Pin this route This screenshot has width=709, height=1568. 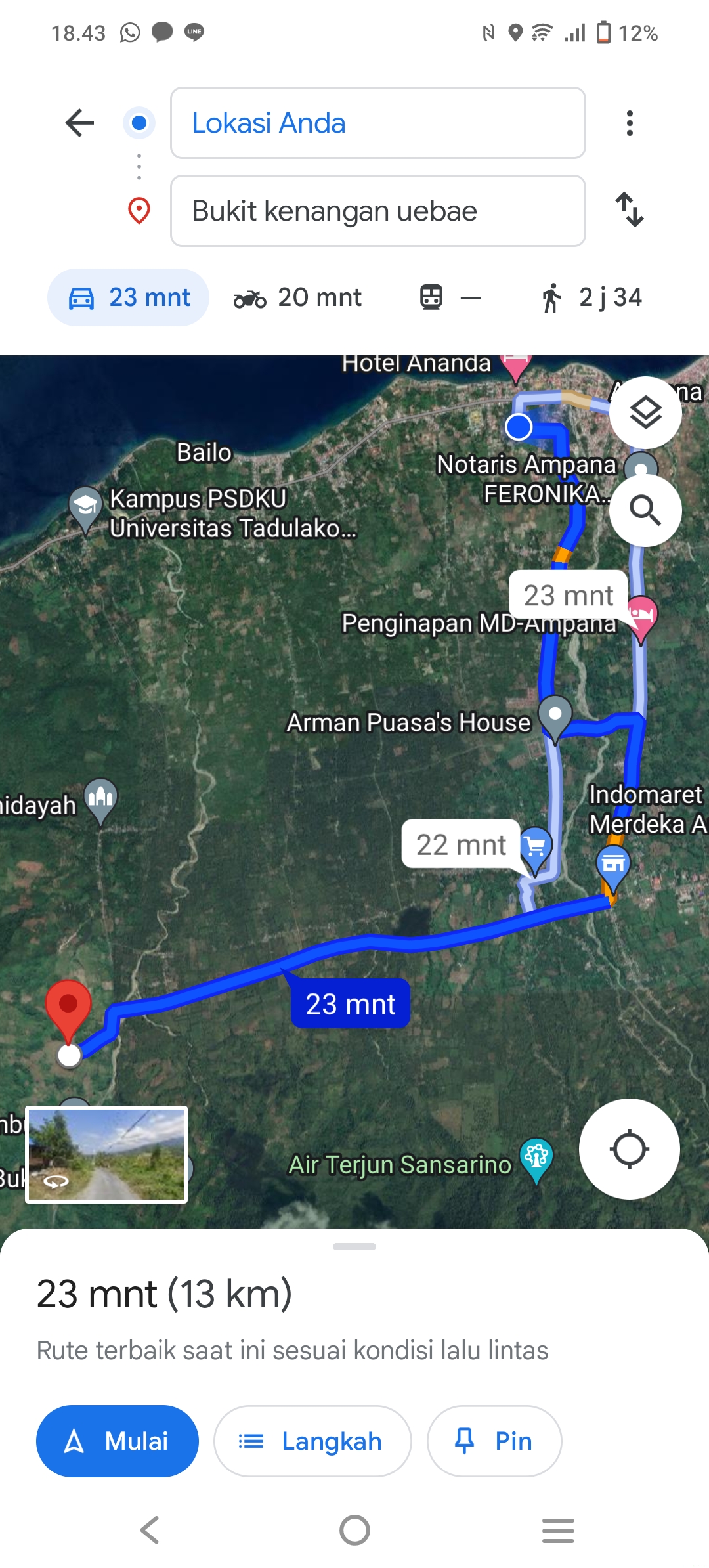[494, 1441]
